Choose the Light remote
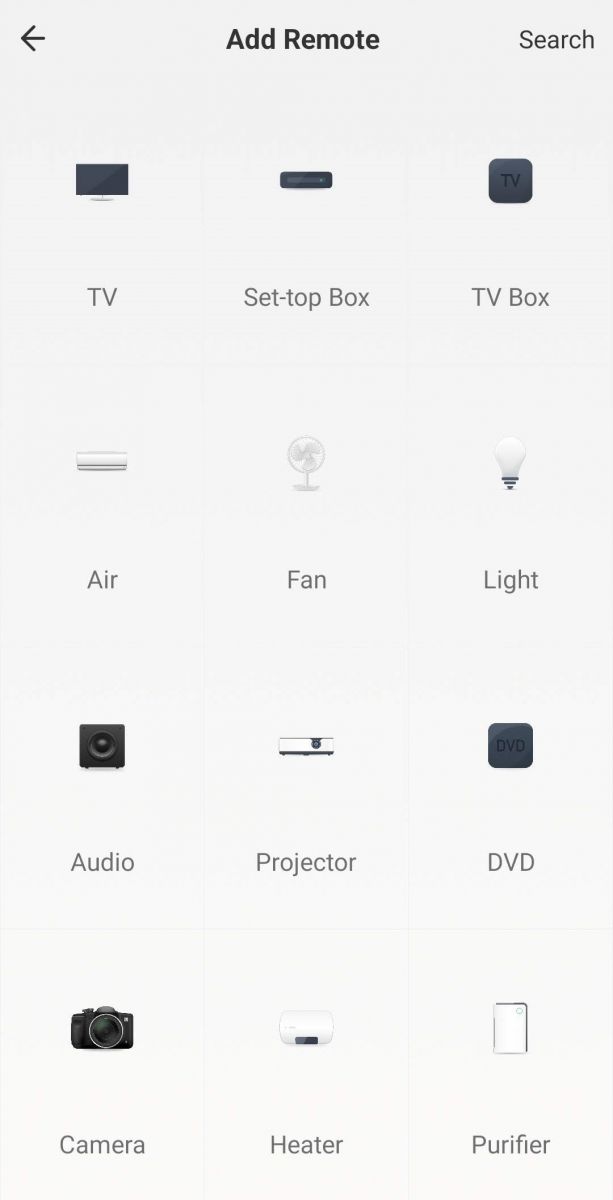Screen dimensions: 613x1200 pyautogui.click(x=510, y=506)
